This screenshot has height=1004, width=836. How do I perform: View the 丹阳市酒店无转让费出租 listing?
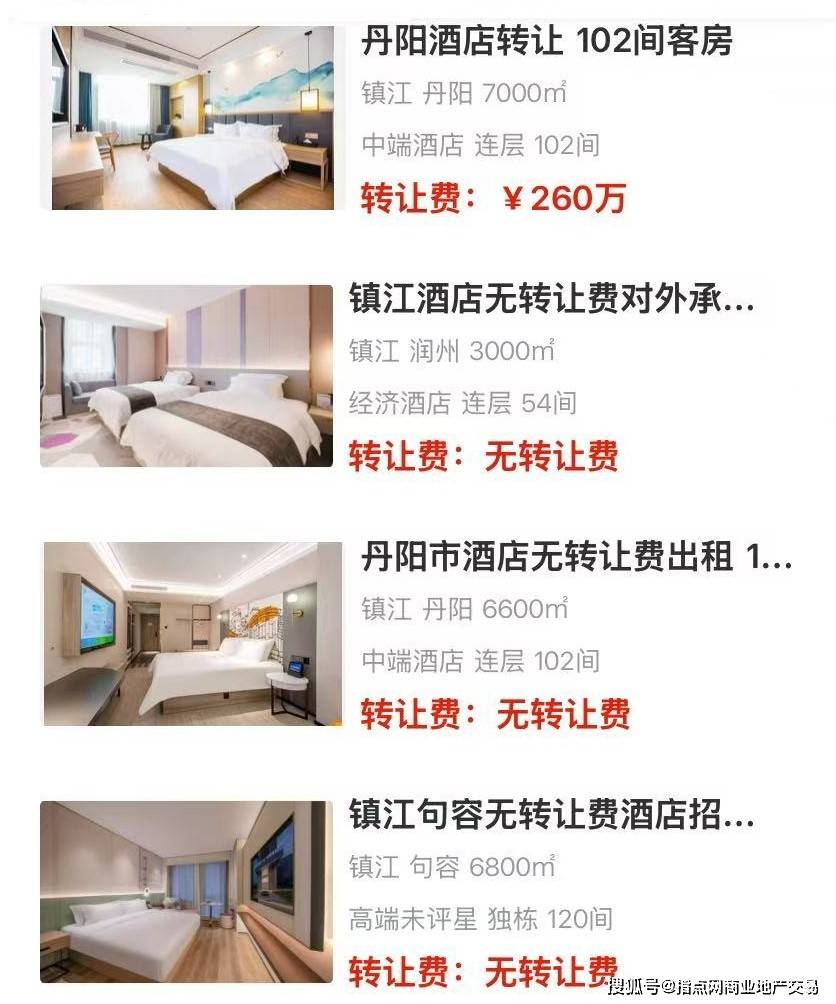576,557
